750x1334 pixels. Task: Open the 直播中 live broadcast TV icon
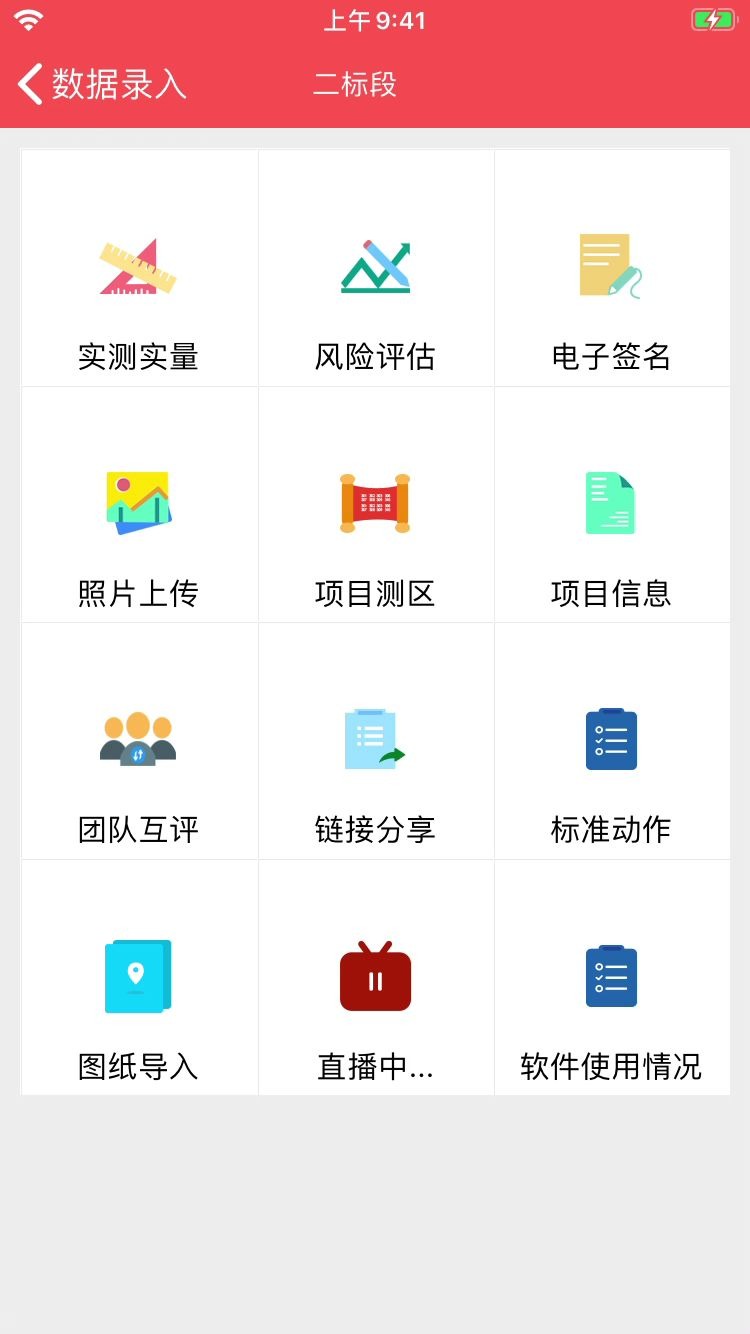[375, 976]
